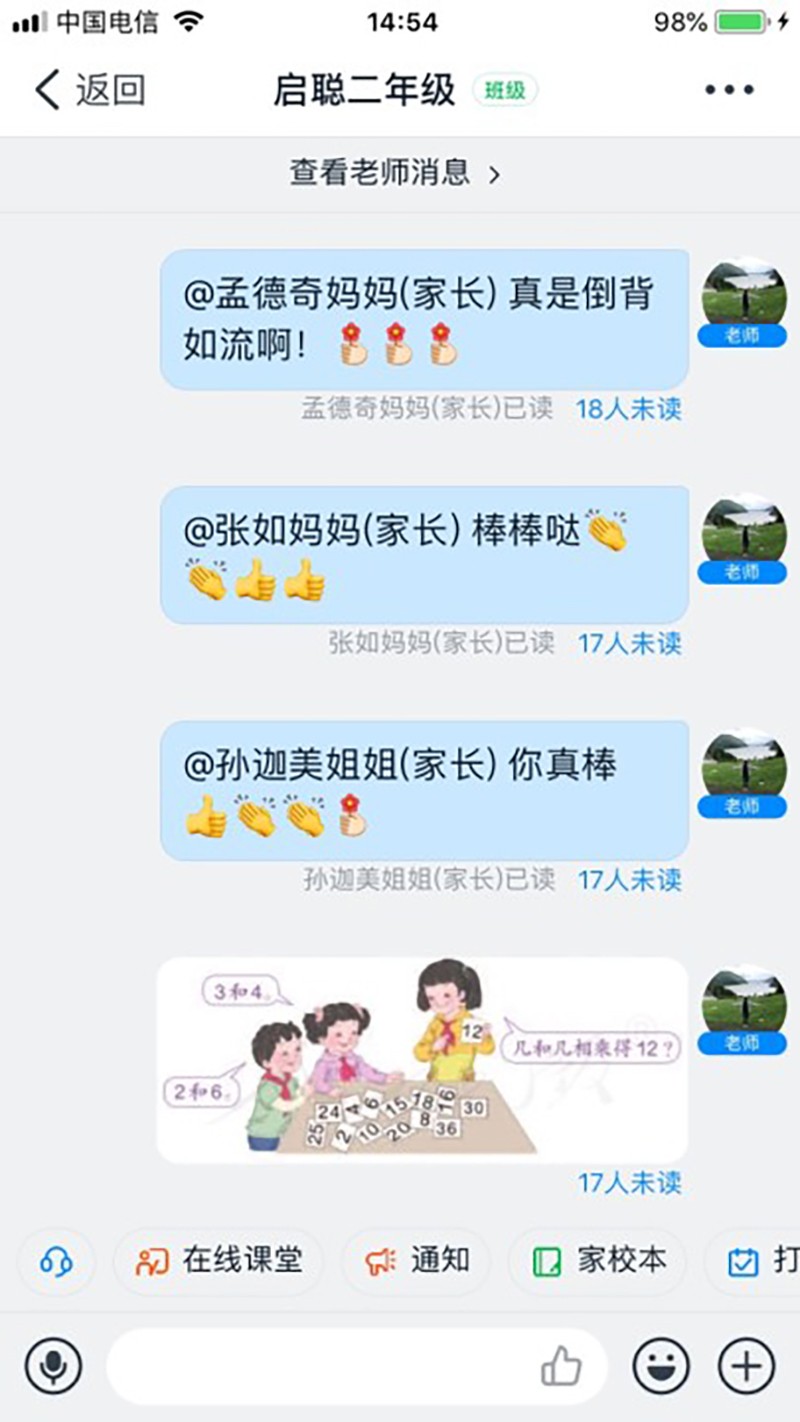
Task: Open the 班级 tag next to title
Action: point(505,91)
